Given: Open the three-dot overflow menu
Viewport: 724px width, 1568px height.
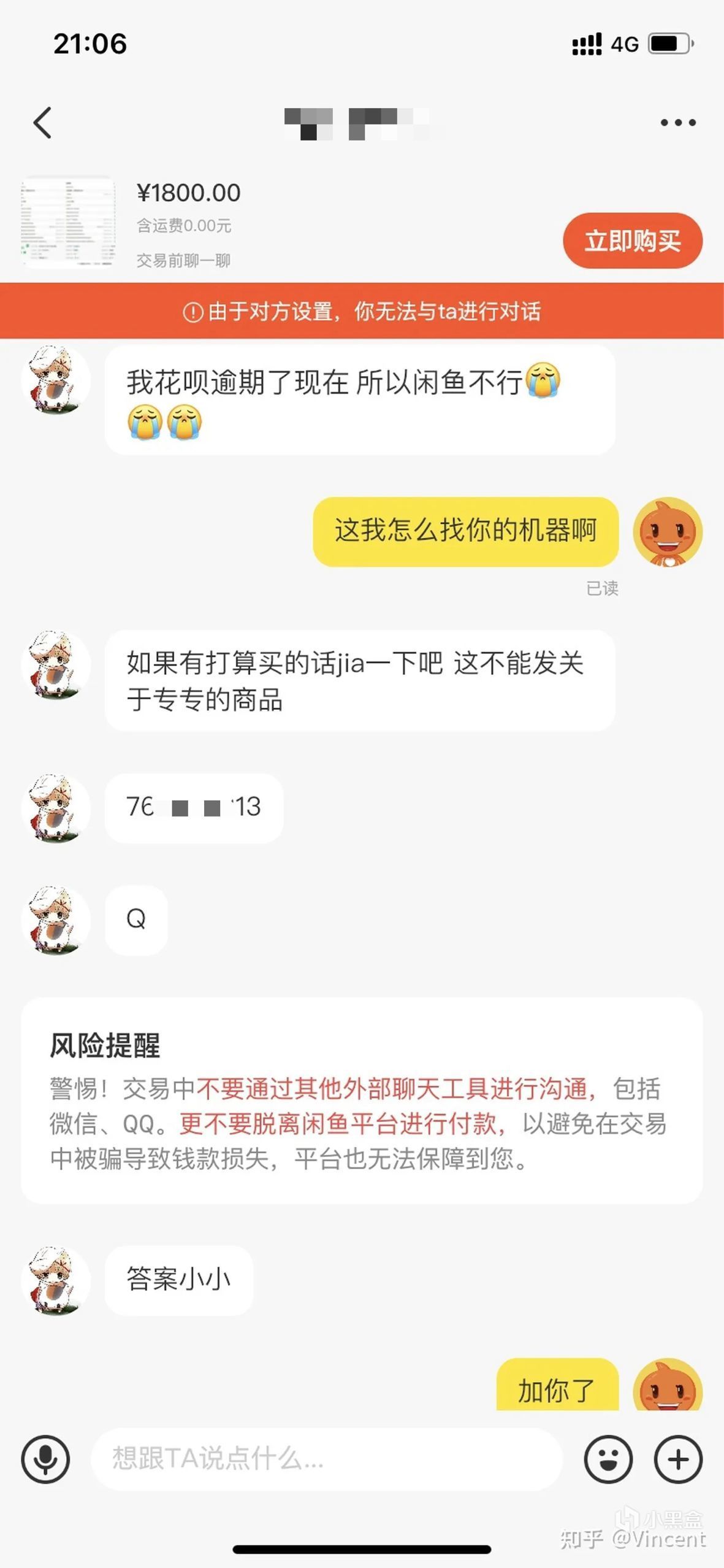Looking at the screenshot, I should 677,123.
